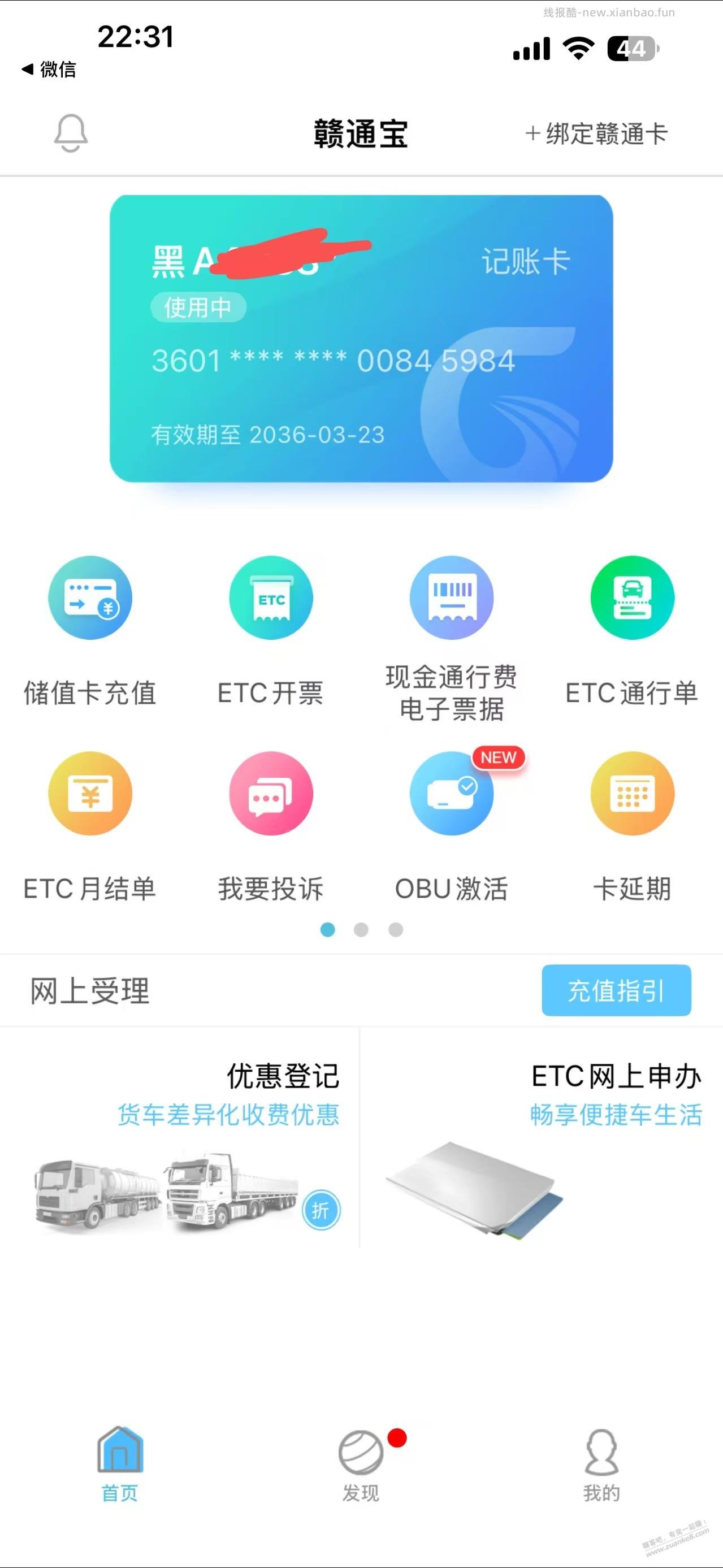This screenshot has width=723, height=1568.
Task: Open the notification bell
Action: point(70,134)
